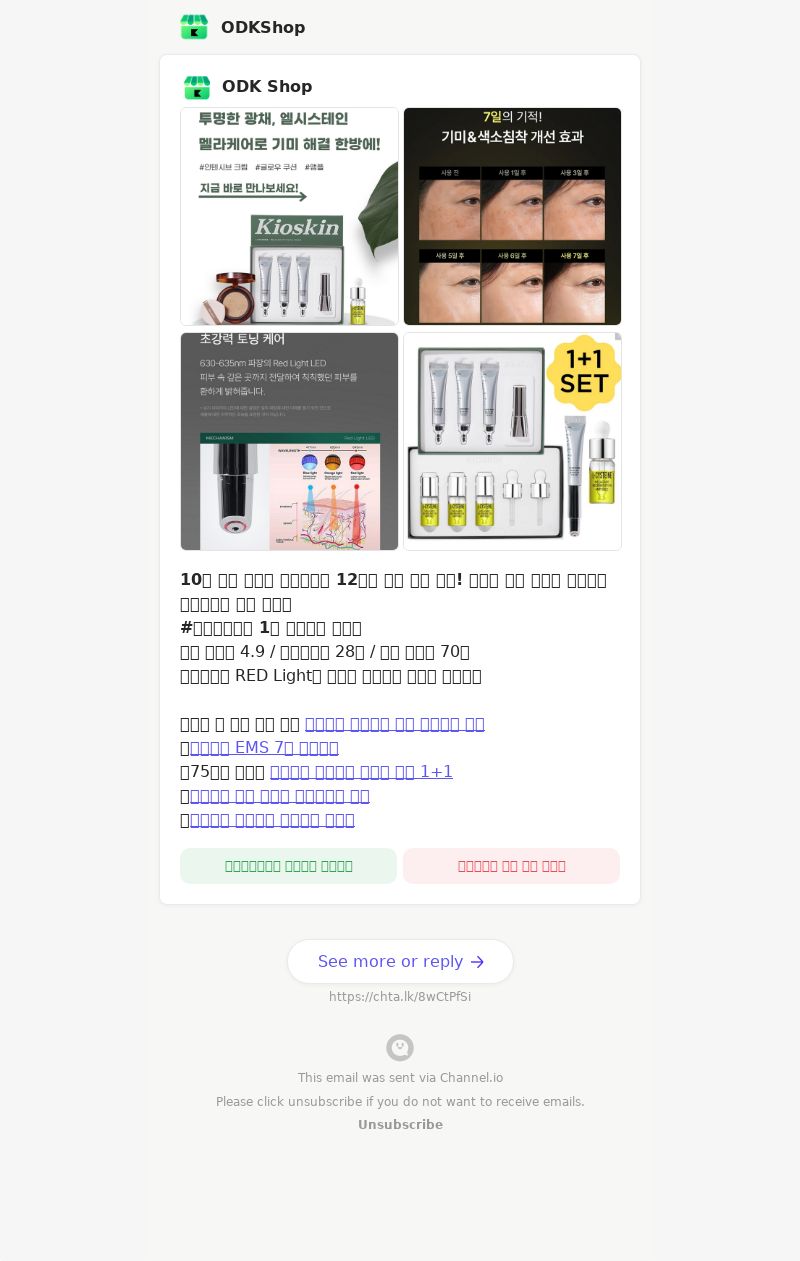800x1261 pixels.
Task: Open the link ending with 1+1
Action: 361,772
